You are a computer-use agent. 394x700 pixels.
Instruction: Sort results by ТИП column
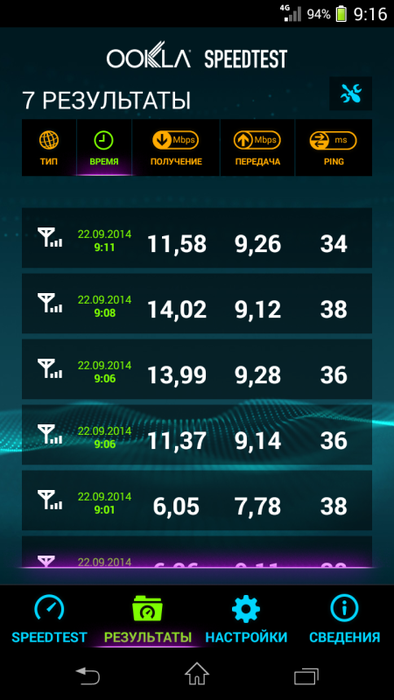point(49,147)
